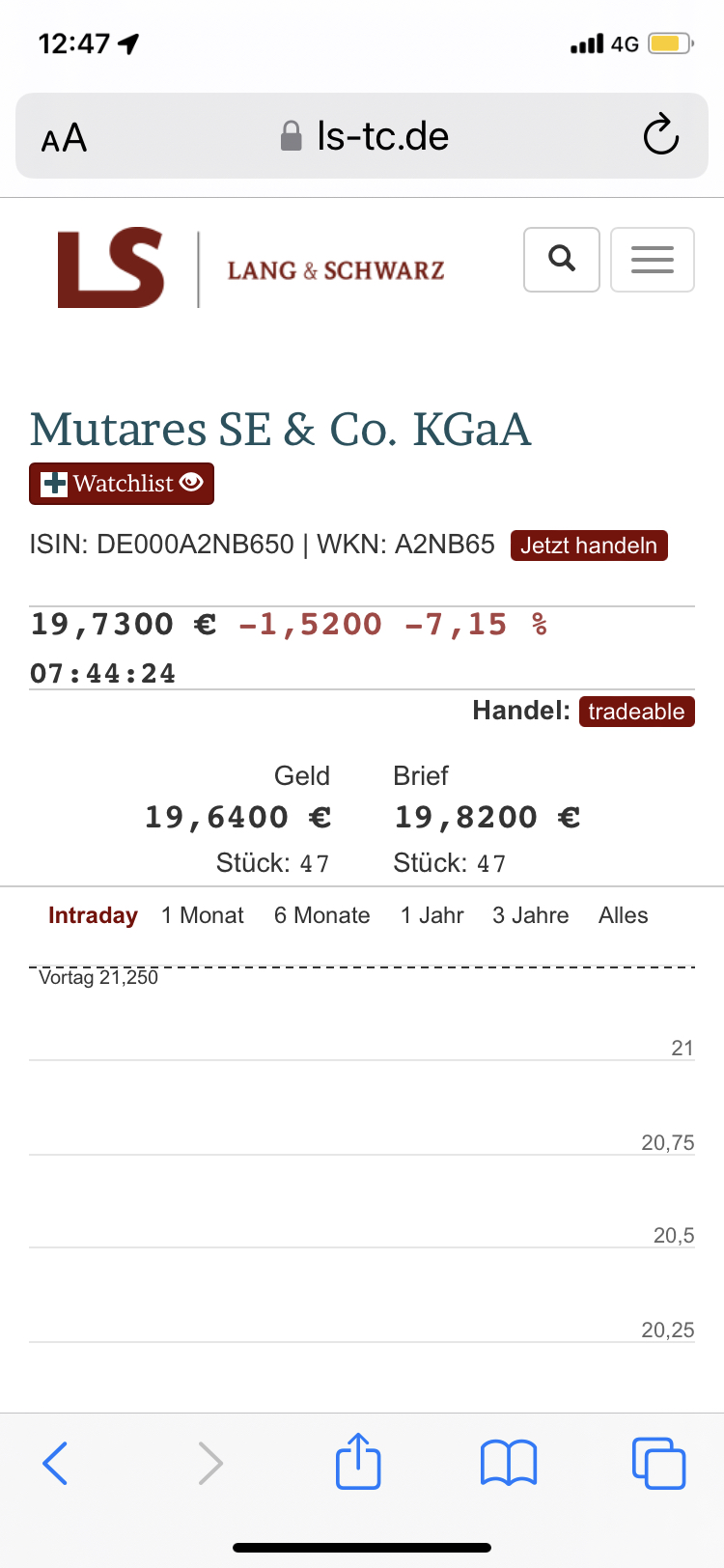This screenshot has width=724, height=1568.
Task: Open the 3 Jahre period selector
Action: tap(530, 915)
